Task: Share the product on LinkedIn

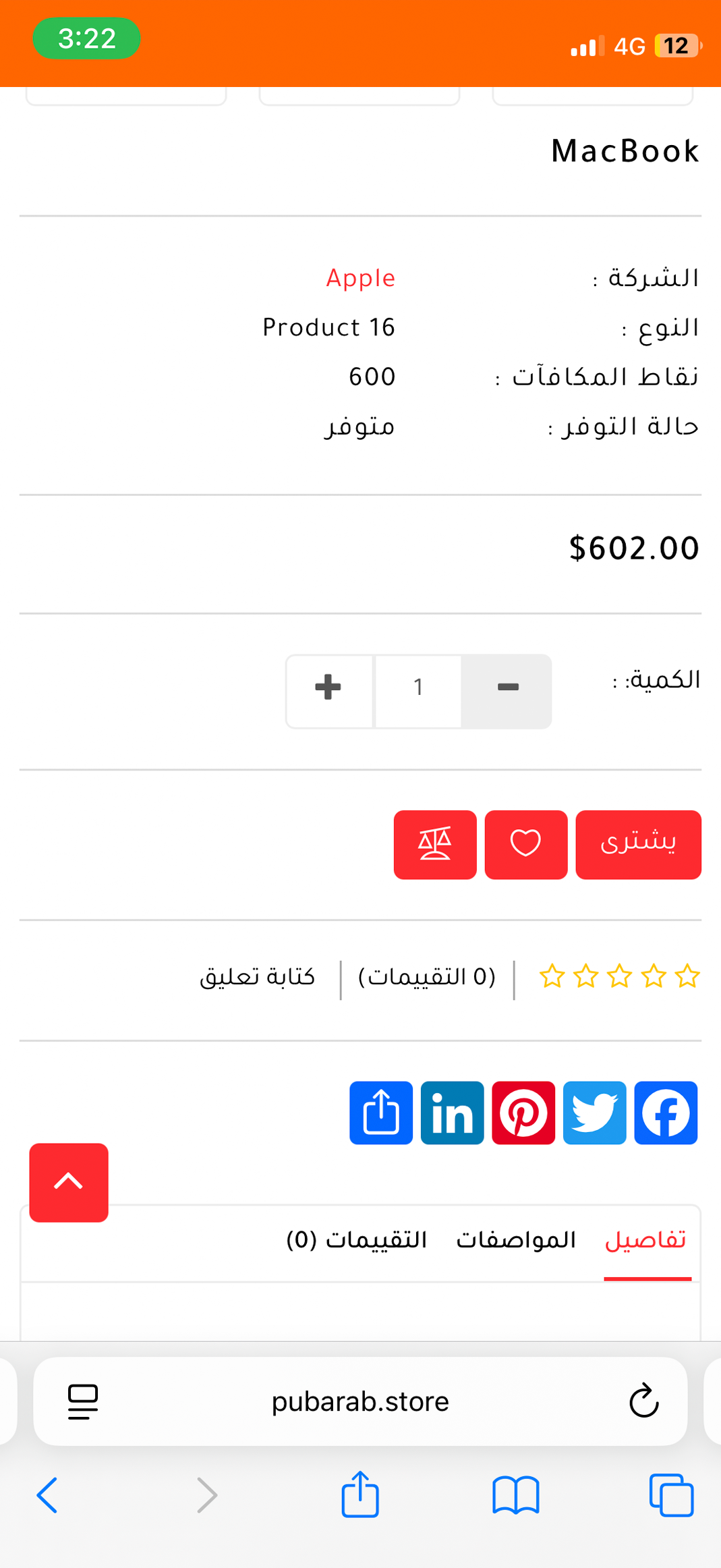Action: (x=452, y=1113)
